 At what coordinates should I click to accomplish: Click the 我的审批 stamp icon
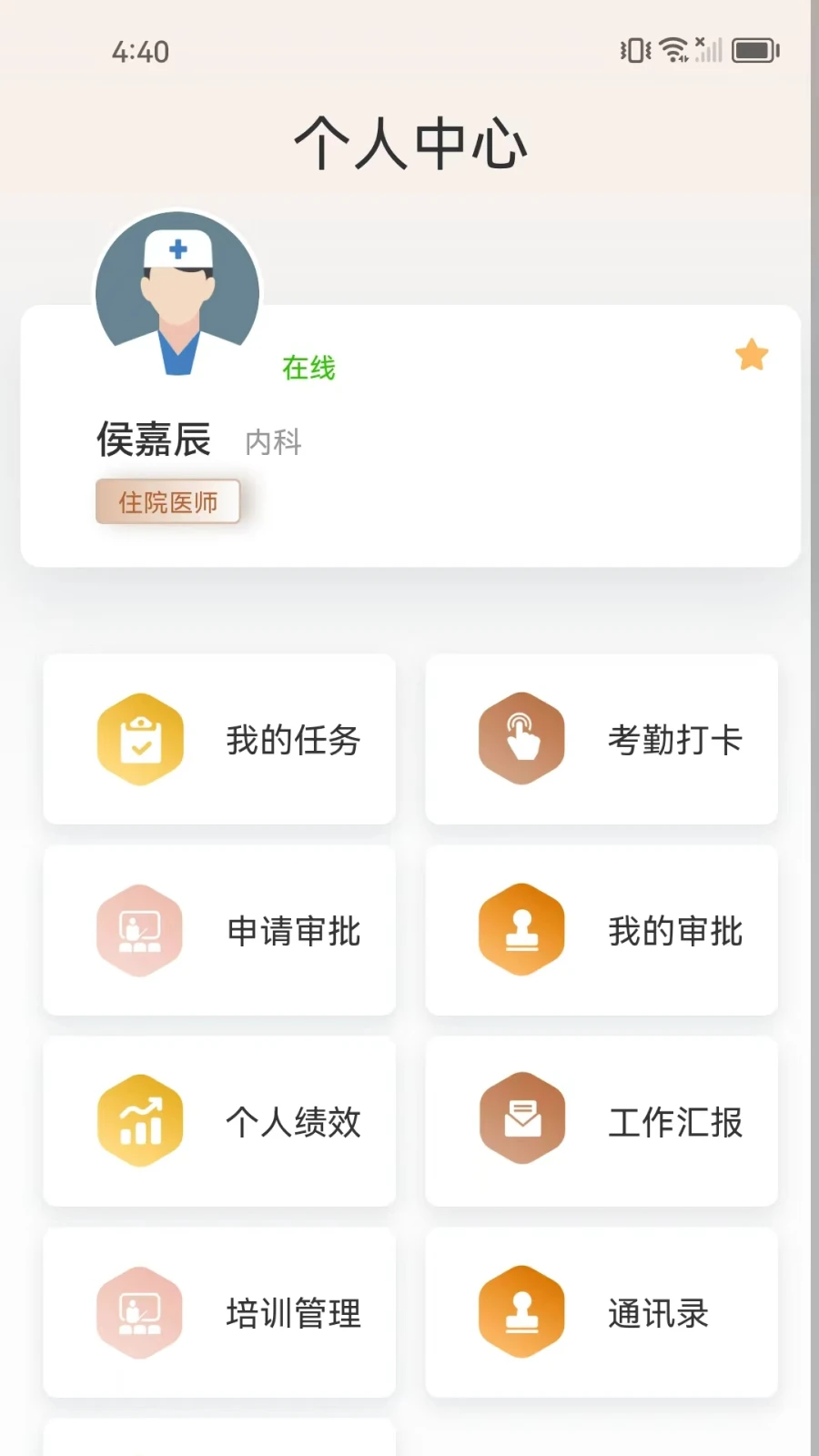pos(521,930)
